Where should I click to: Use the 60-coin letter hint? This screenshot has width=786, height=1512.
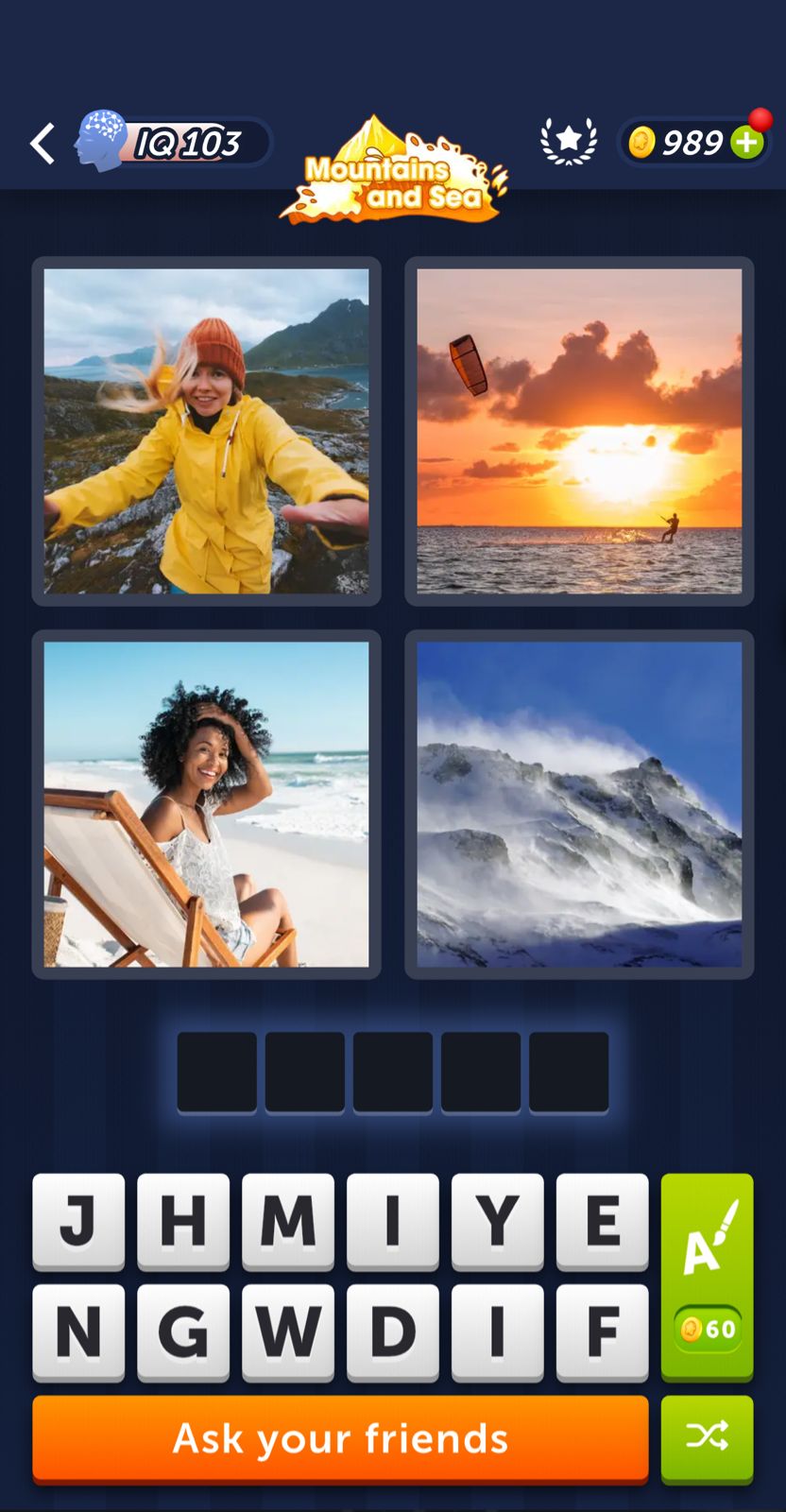tap(707, 1276)
